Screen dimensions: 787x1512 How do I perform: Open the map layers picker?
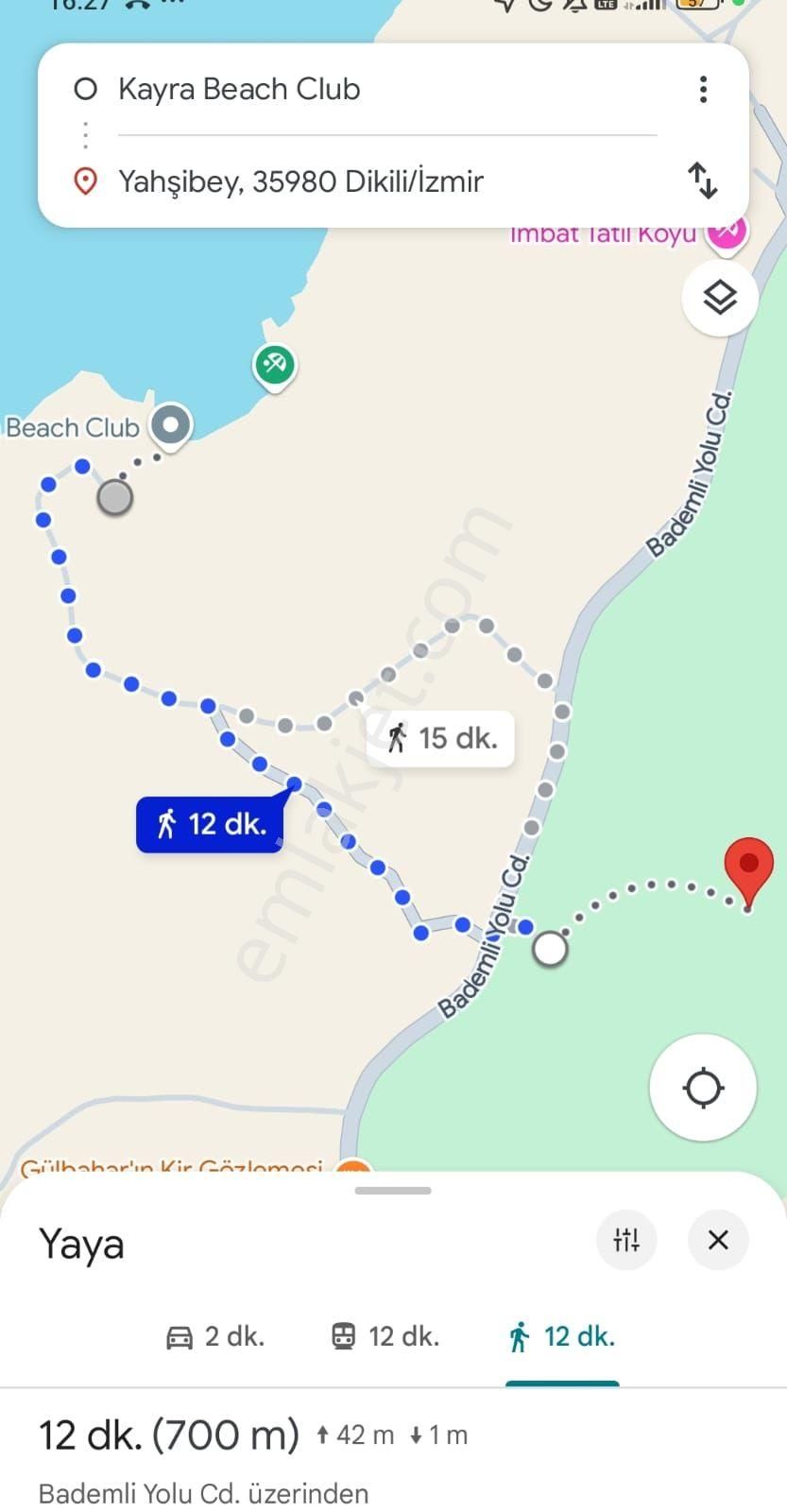(x=720, y=298)
